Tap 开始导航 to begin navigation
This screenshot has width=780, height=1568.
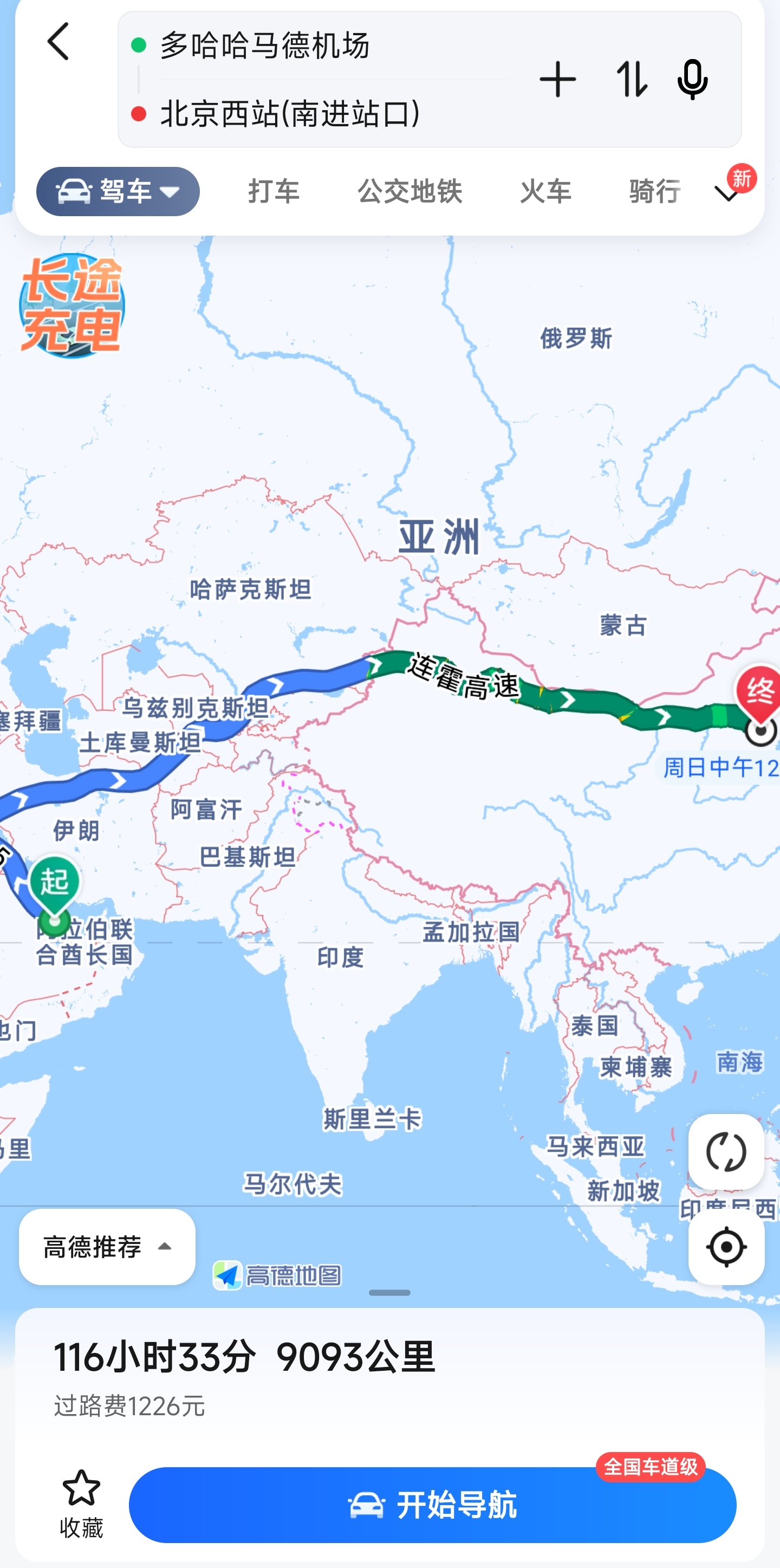[432, 1505]
